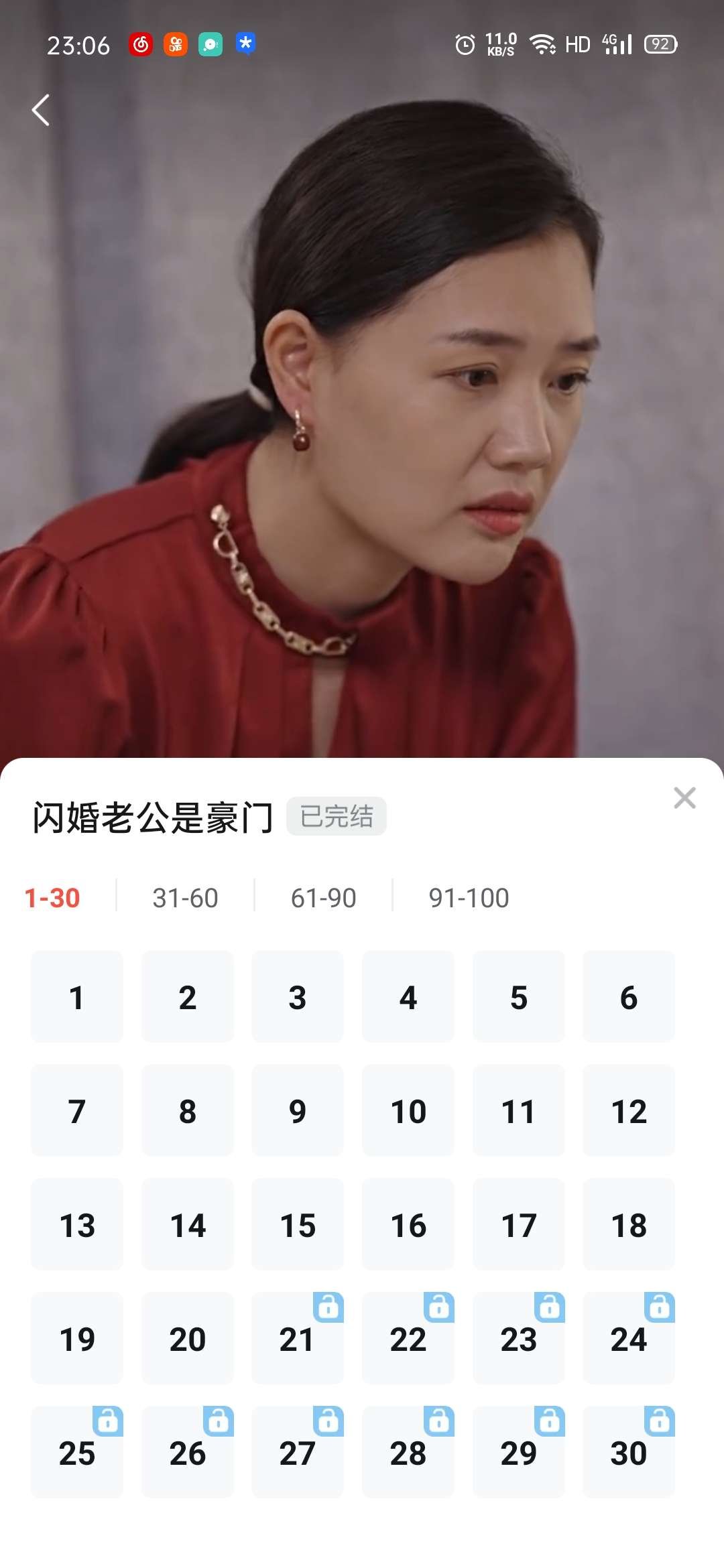Tap the Kuaishou notification icon
The height and width of the screenshot is (1568, 724).
point(177,44)
